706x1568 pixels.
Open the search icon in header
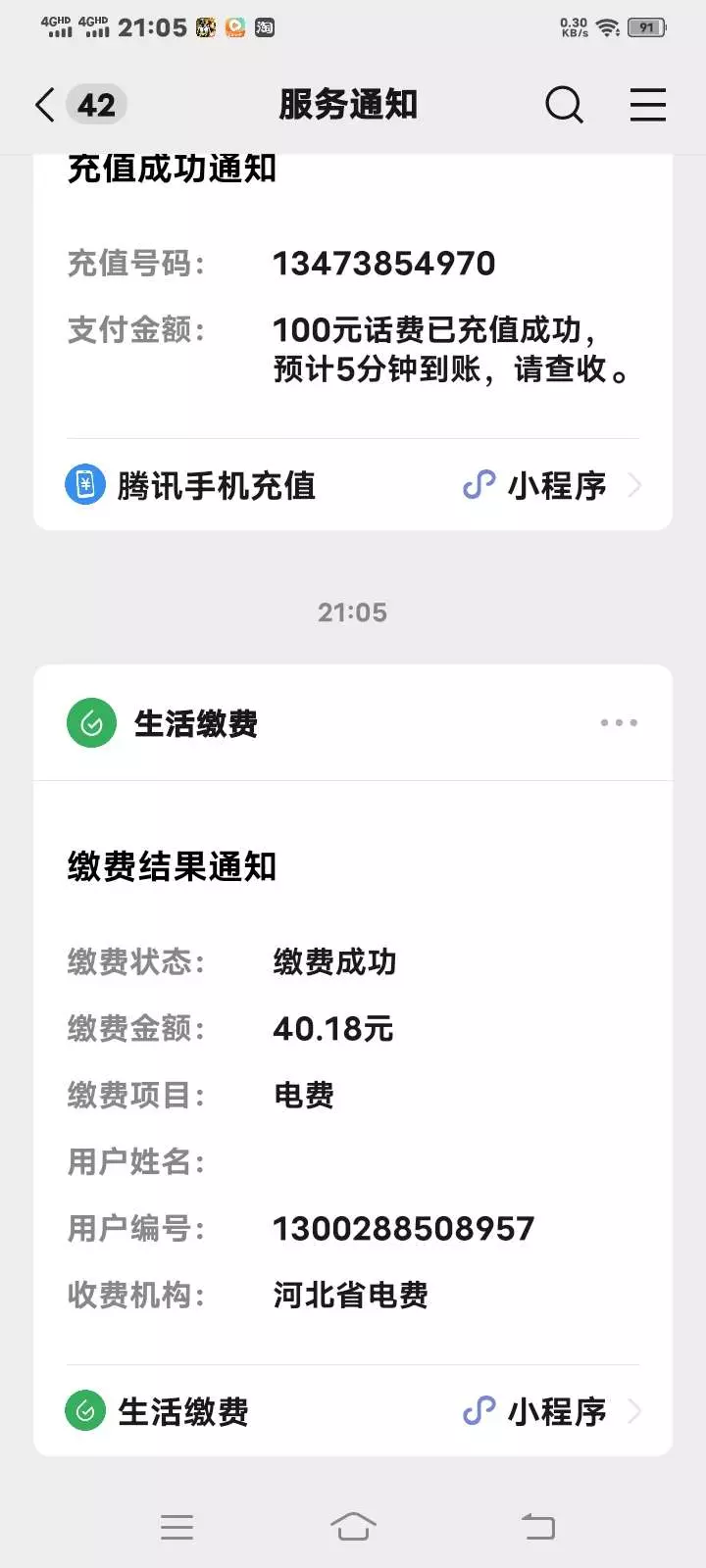point(564,104)
